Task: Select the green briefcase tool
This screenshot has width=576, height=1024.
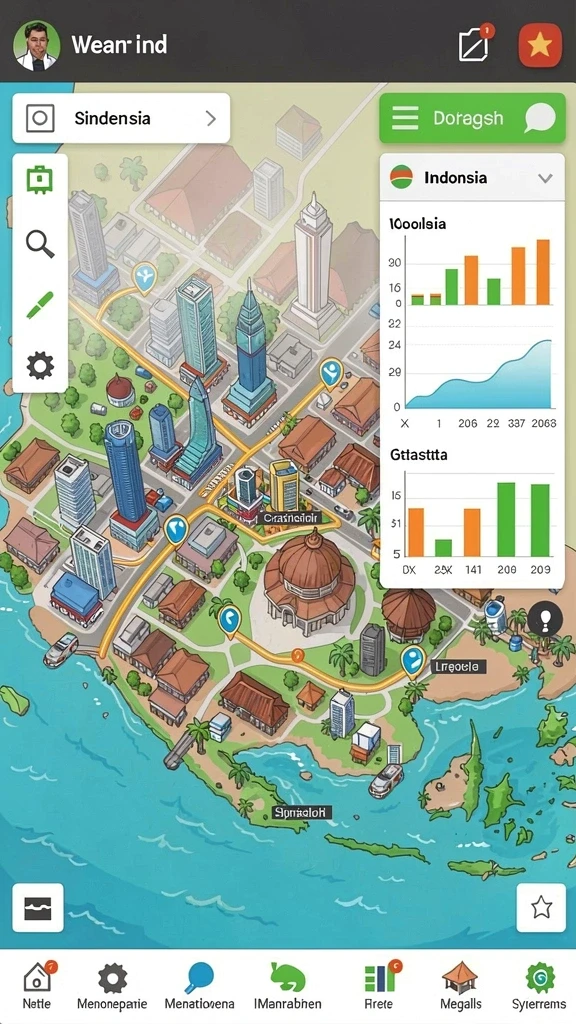Action: [40, 181]
